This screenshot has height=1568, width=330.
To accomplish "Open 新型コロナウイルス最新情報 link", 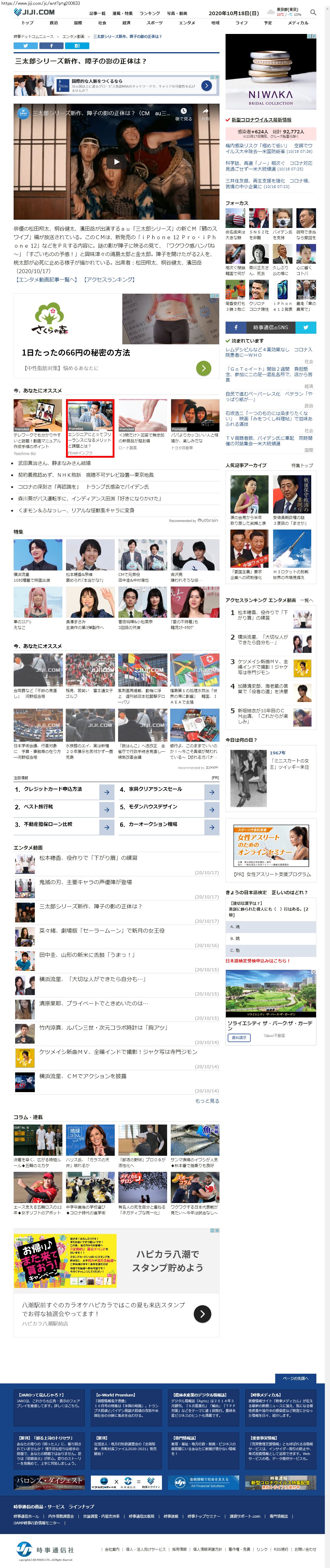I will [x=261, y=120].
